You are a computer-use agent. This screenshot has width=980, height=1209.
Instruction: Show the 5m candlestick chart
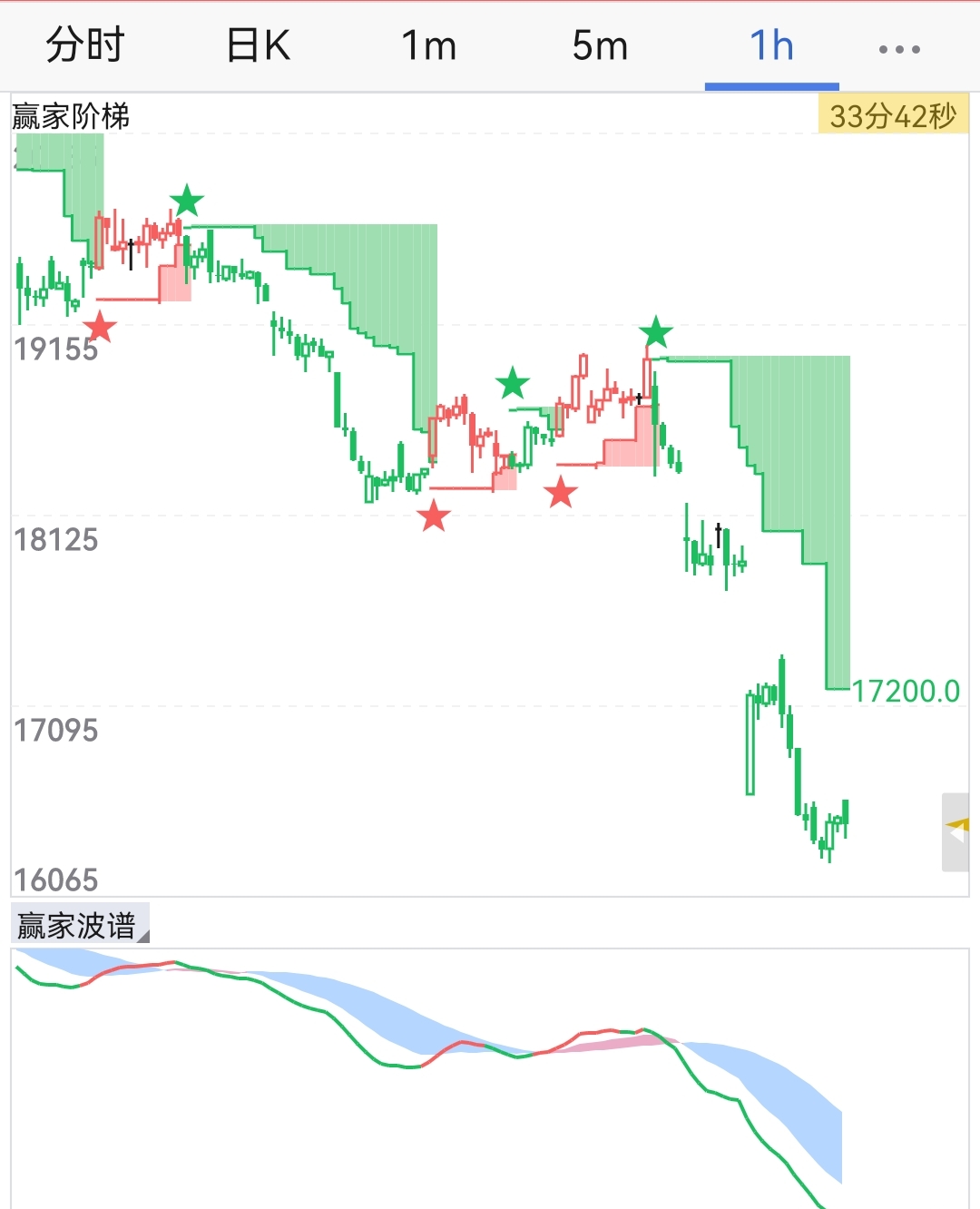600,45
